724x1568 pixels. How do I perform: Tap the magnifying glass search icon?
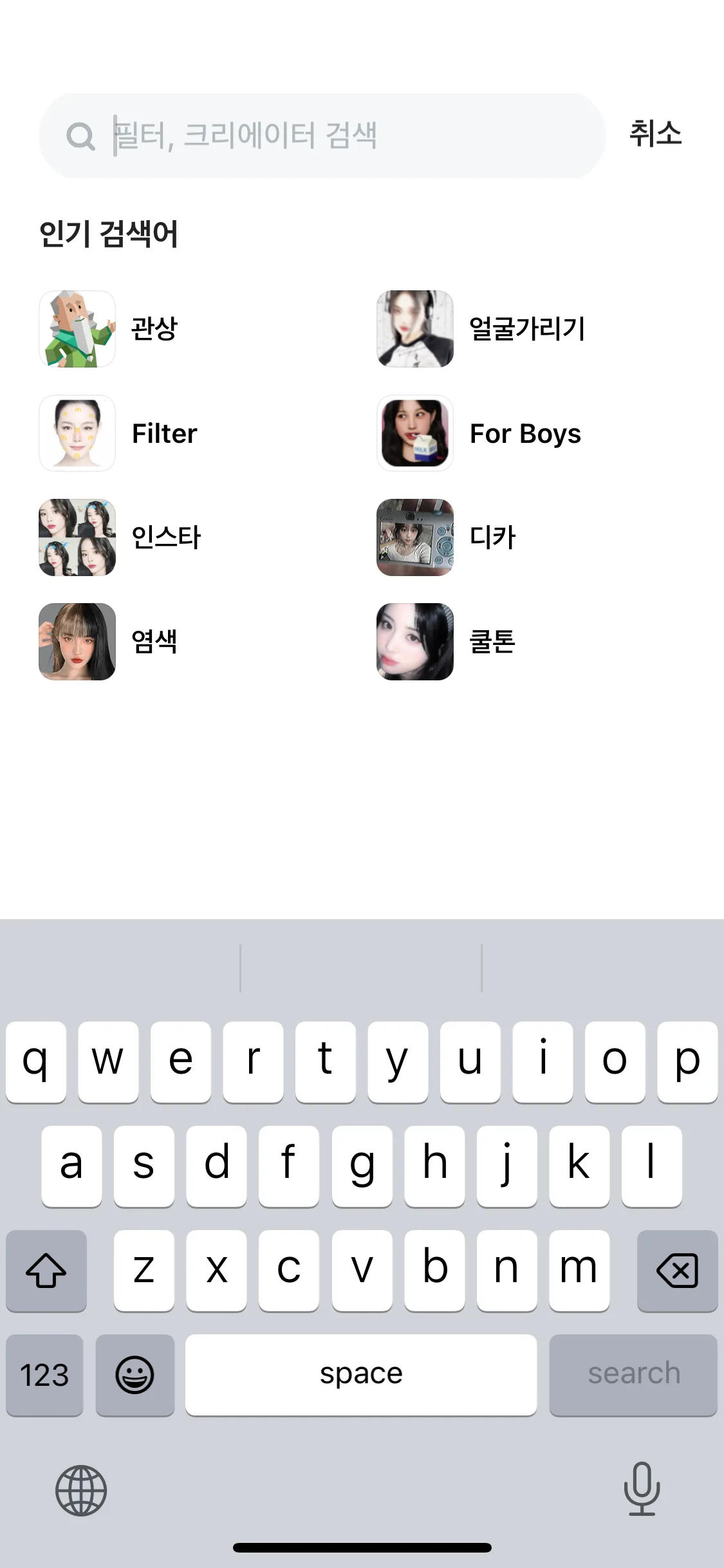tap(80, 134)
